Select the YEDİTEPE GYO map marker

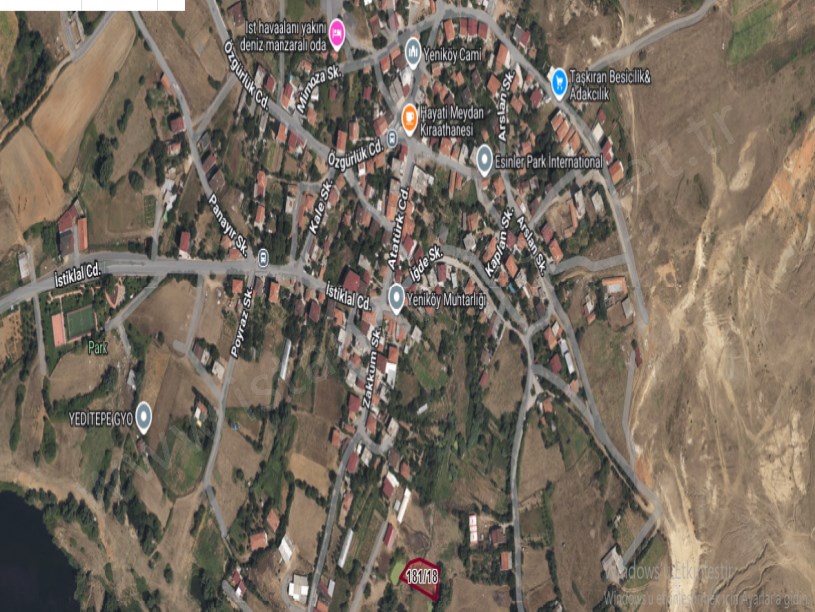tap(143, 416)
